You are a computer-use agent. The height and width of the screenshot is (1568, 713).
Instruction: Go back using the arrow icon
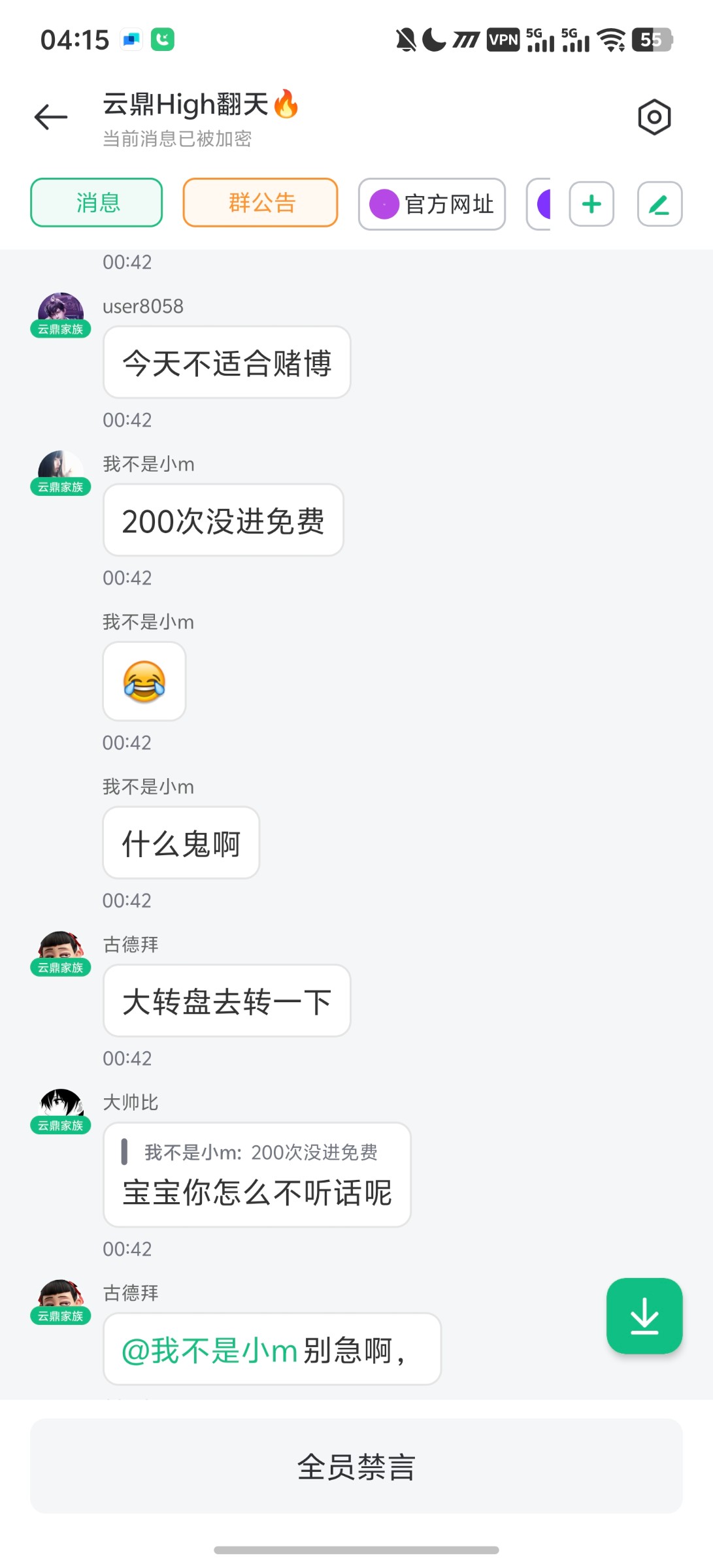coord(51,118)
